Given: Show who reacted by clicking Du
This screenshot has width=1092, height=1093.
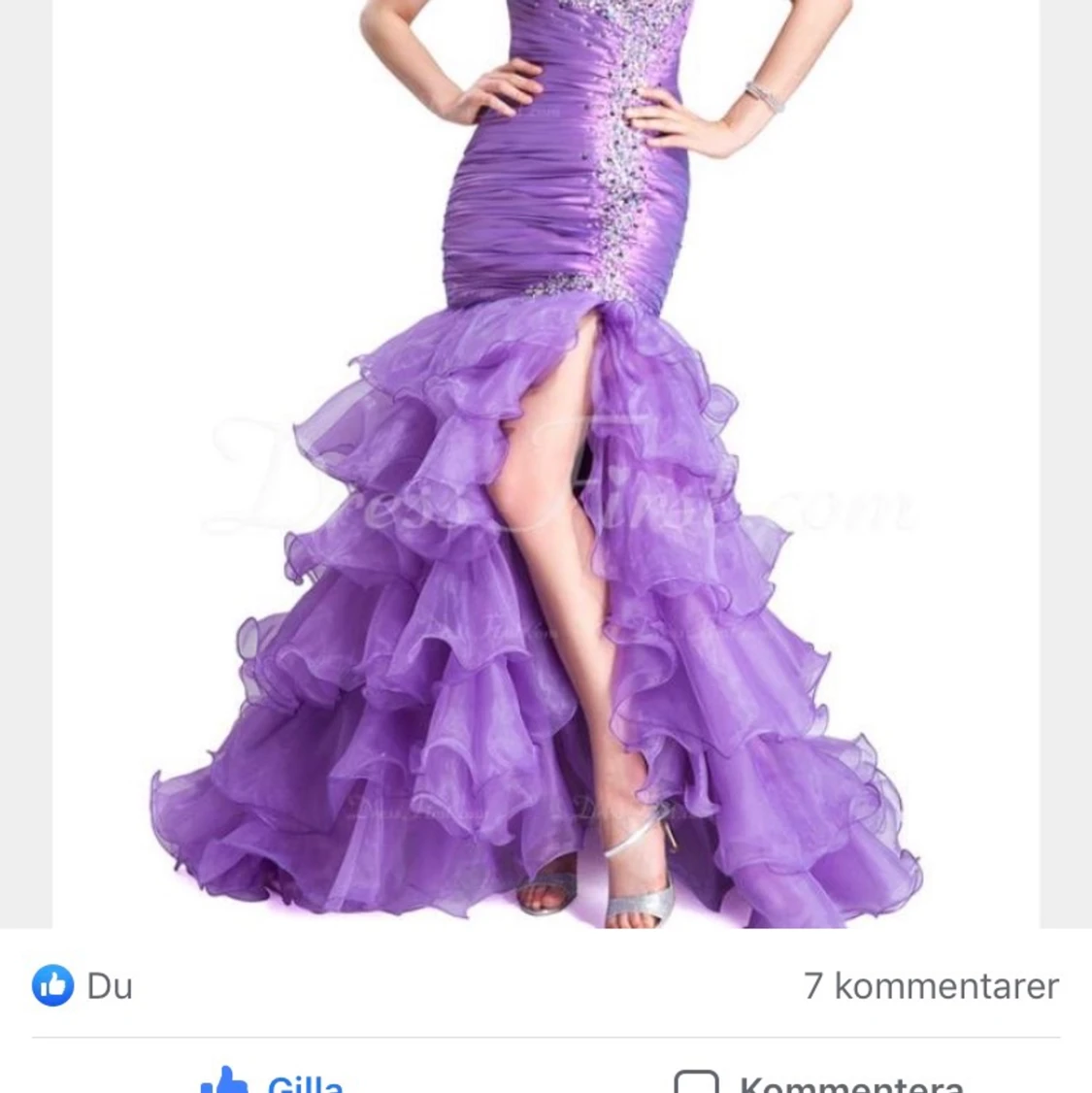Looking at the screenshot, I should click(110, 987).
